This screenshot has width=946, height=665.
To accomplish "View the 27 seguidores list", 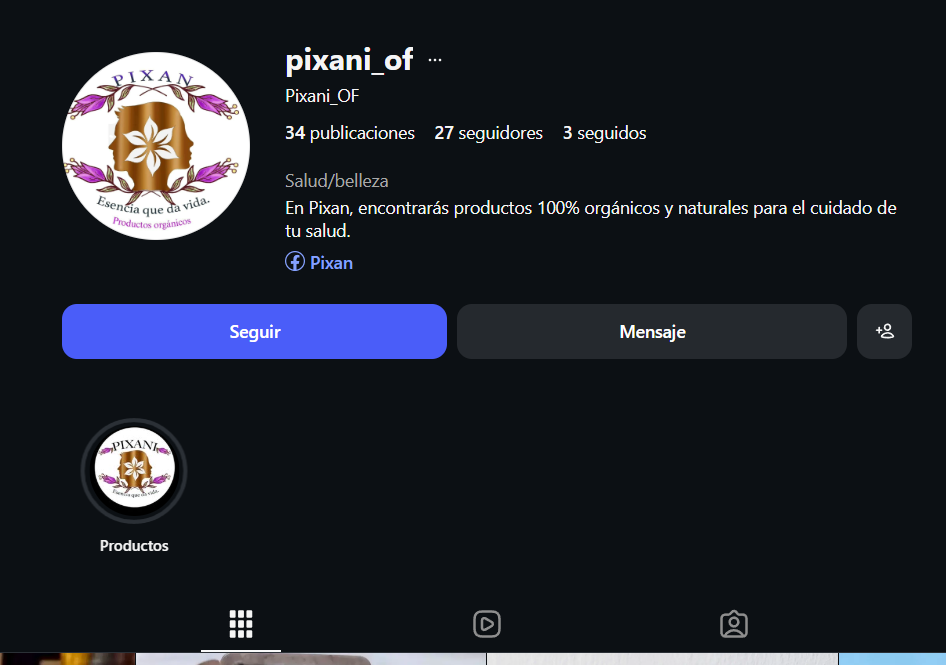I will [x=488, y=133].
